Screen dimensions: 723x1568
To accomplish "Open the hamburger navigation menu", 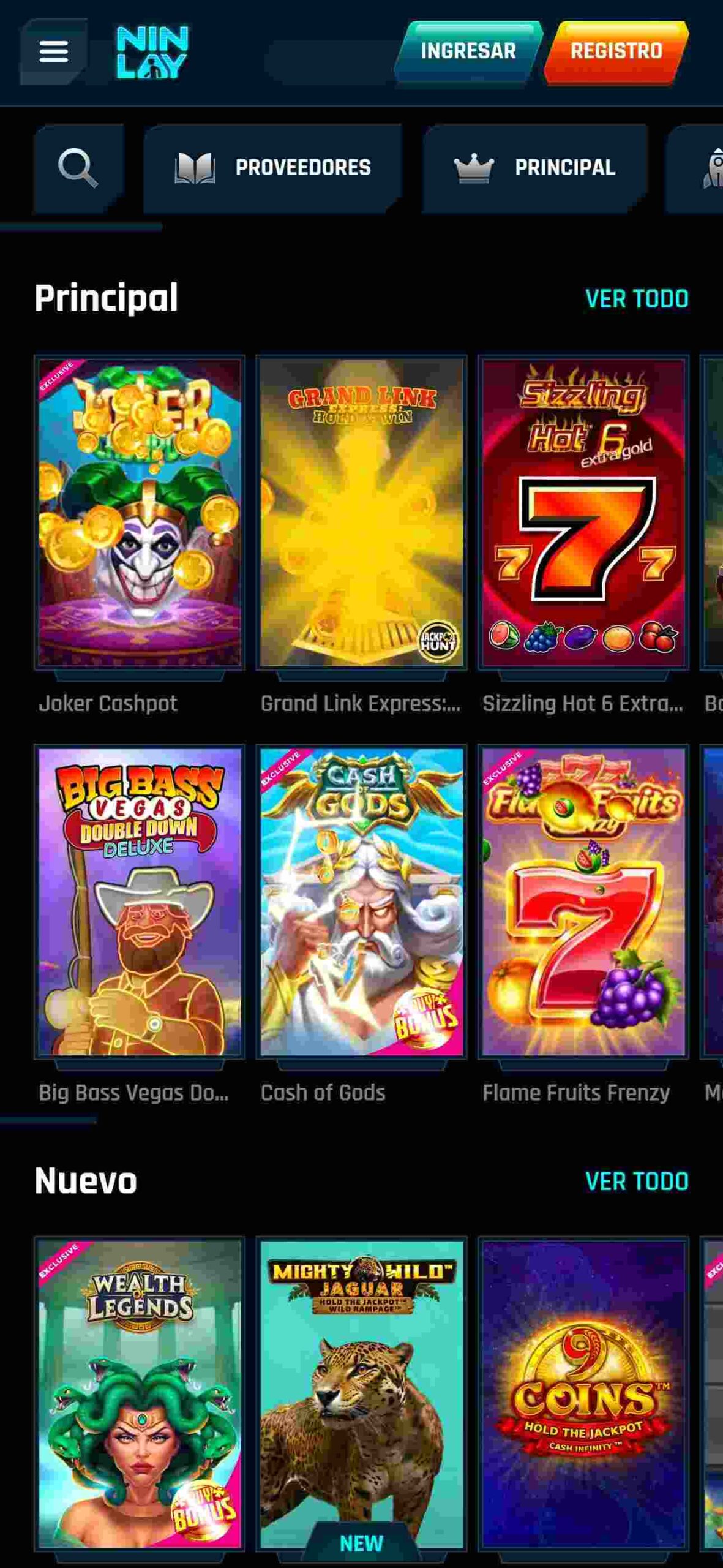I will click(54, 52).
